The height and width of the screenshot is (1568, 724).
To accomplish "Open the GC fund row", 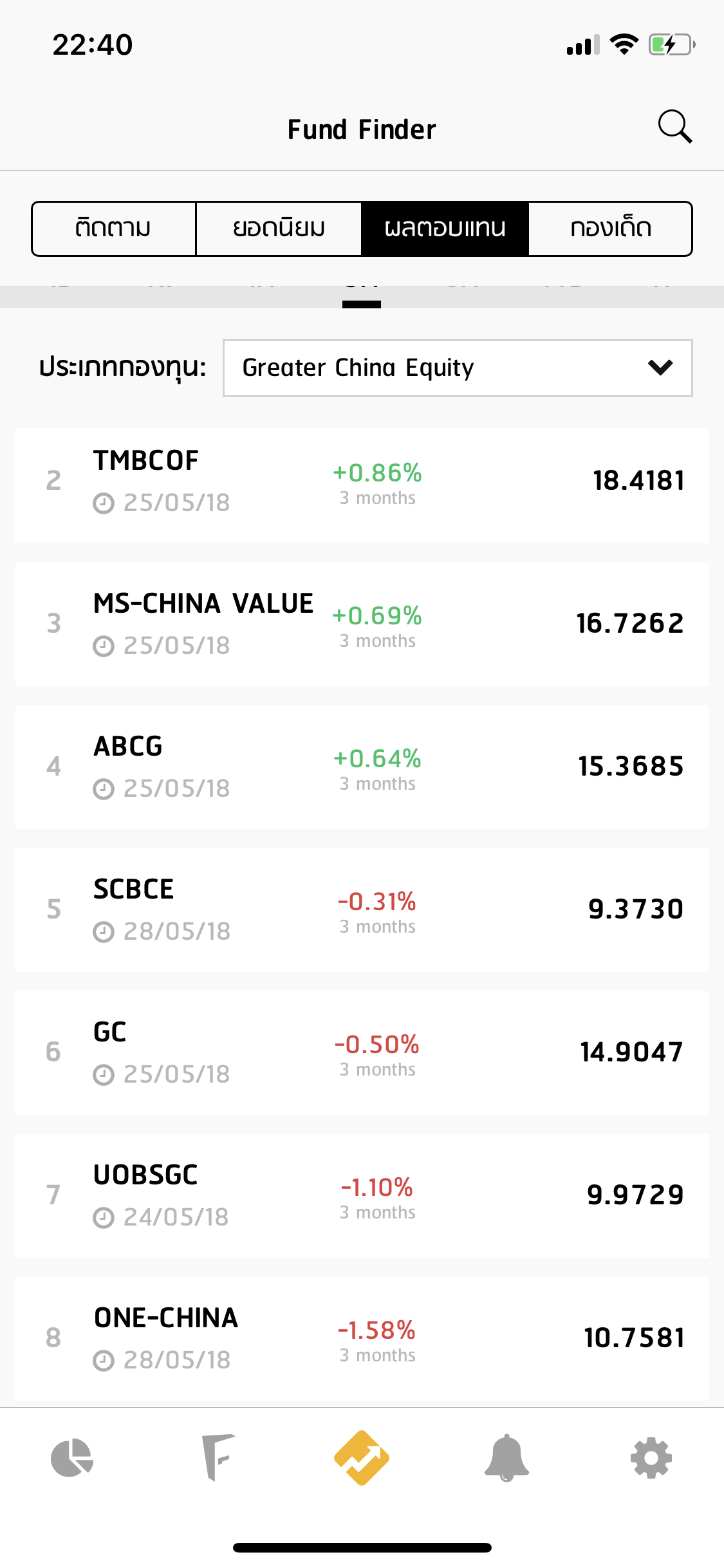I will [x=362, y=1052].
